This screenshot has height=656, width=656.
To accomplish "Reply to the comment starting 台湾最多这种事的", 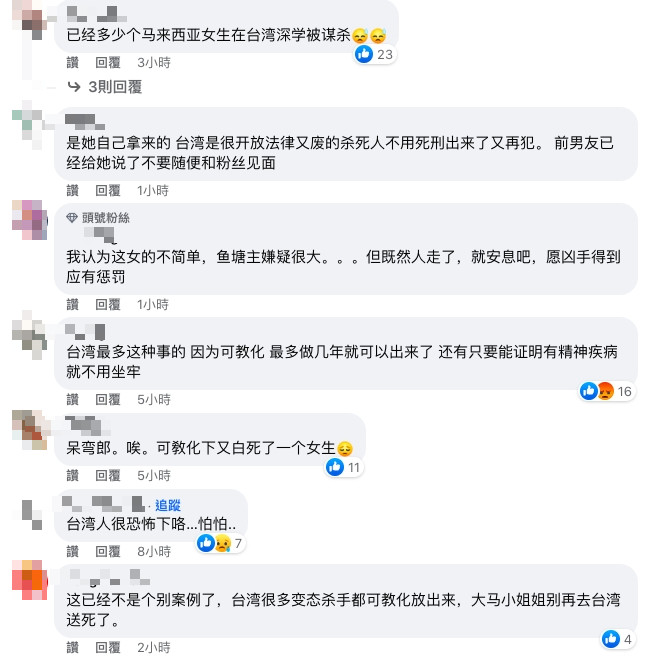I will [107, 399].
